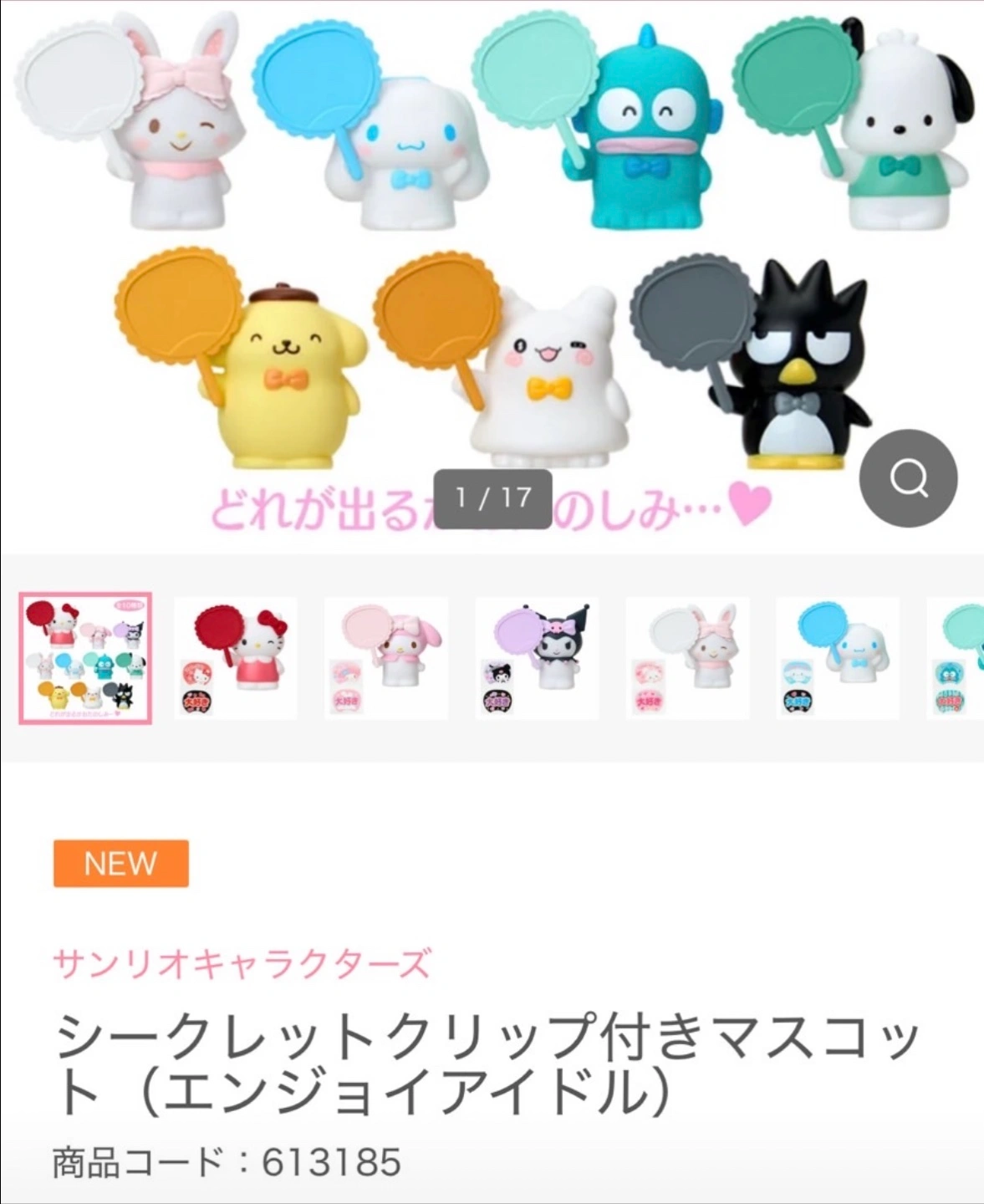This screenshot has width=984, height=1204.
Task: Select the My Melody pink fan thumbnail
Action: click(386, 659)
